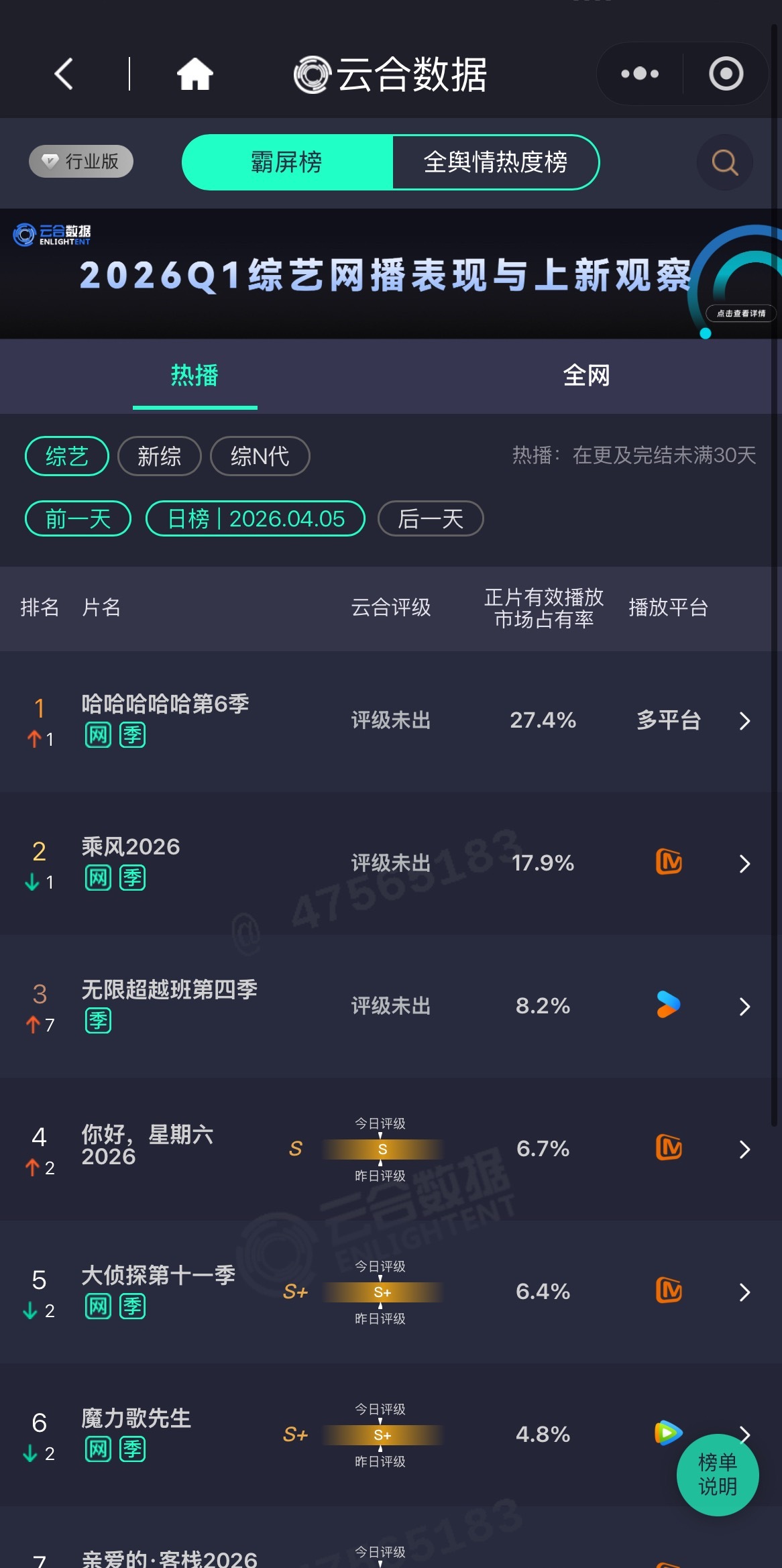Select the 云合数据 logo icon
This screenshot has width=782, height=1568.
(311, 74)
